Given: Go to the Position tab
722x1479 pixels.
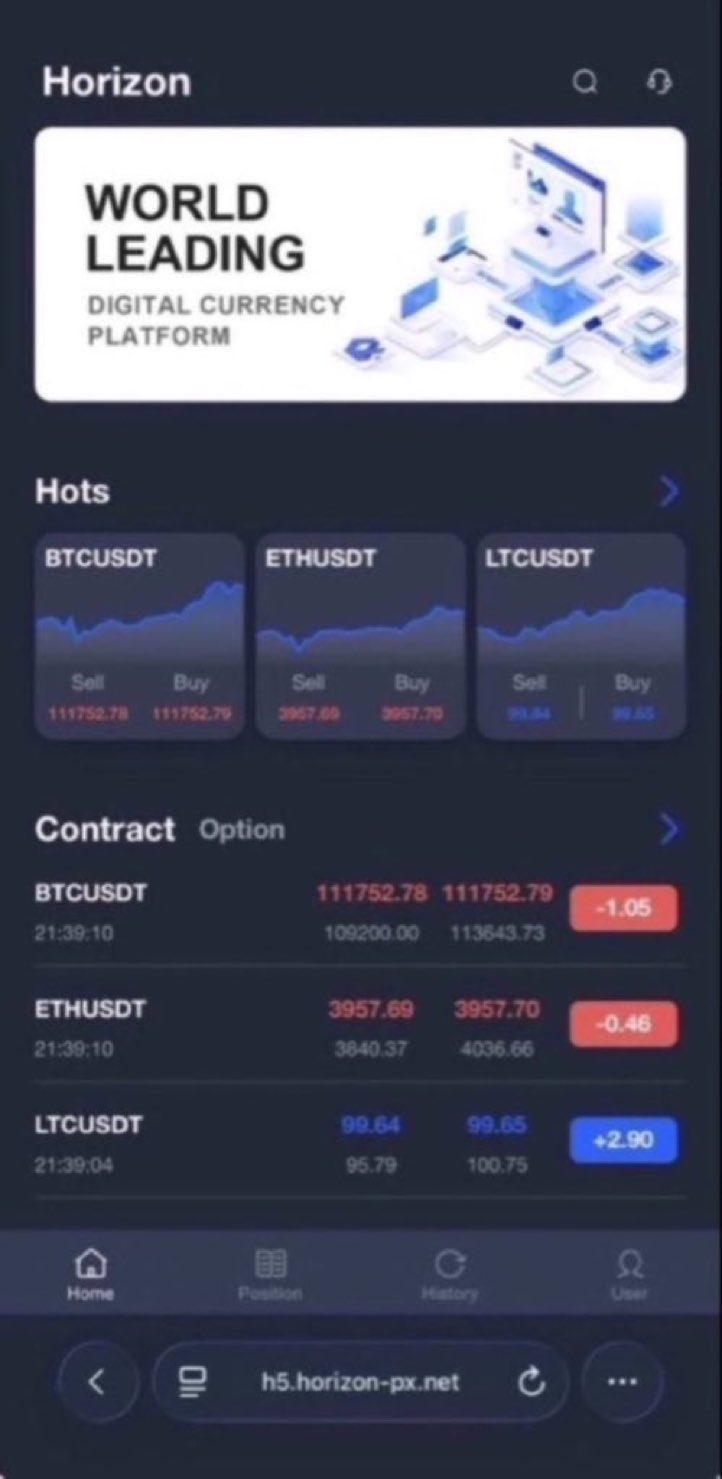Looking at the screenshot, I should (270, 1275).
